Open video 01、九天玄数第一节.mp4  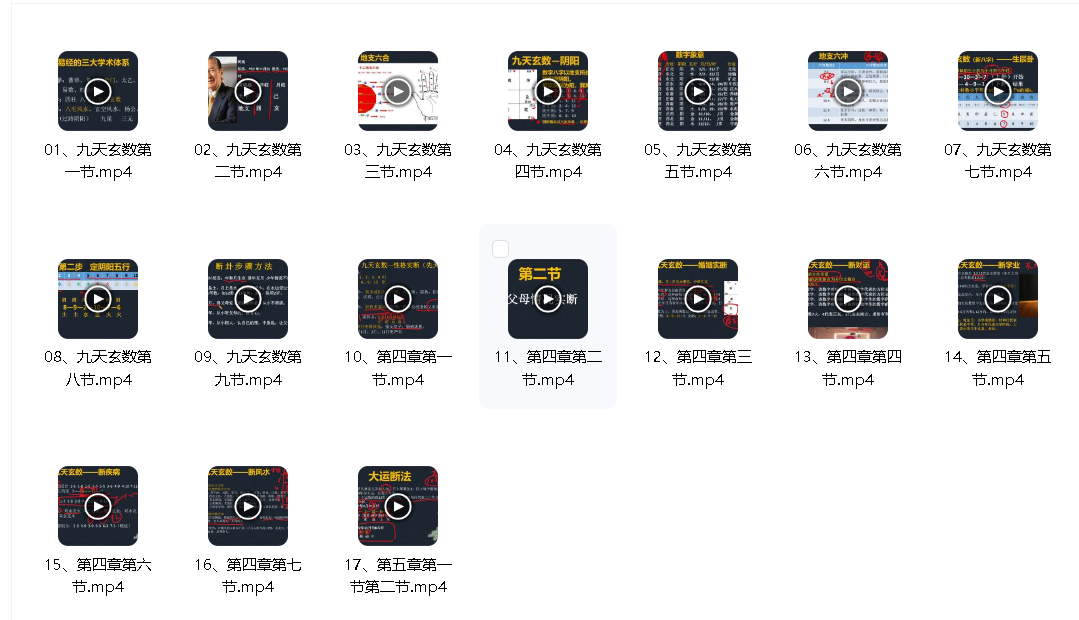tap(98, 91)
